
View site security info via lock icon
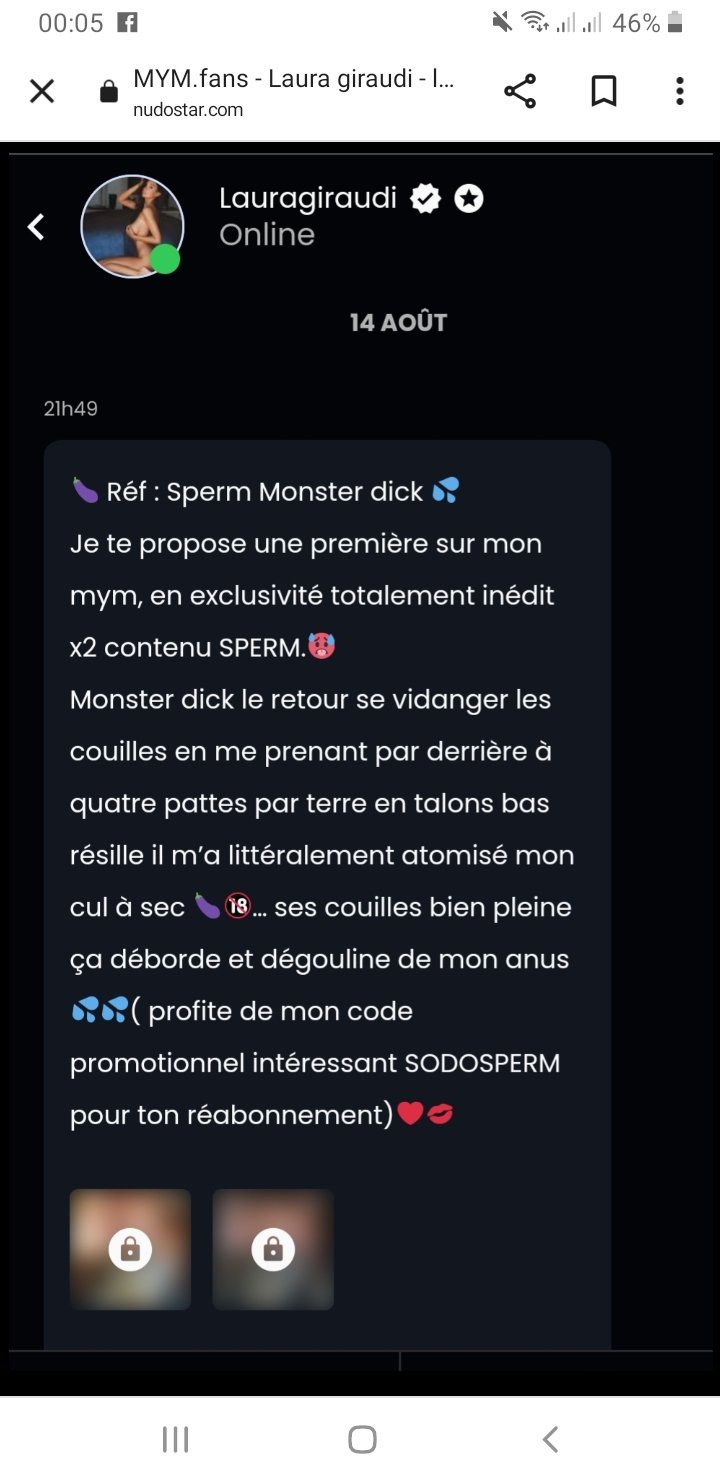(x=109, y=93)
